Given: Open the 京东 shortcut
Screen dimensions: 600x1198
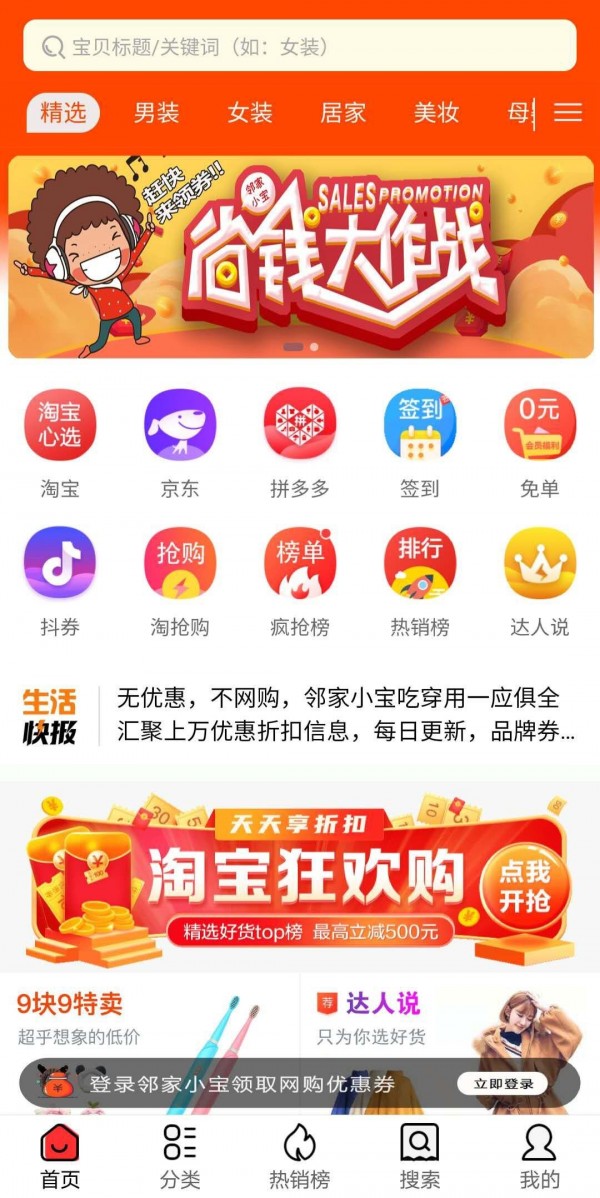Looking at the screenshot, I should [180, 426].
